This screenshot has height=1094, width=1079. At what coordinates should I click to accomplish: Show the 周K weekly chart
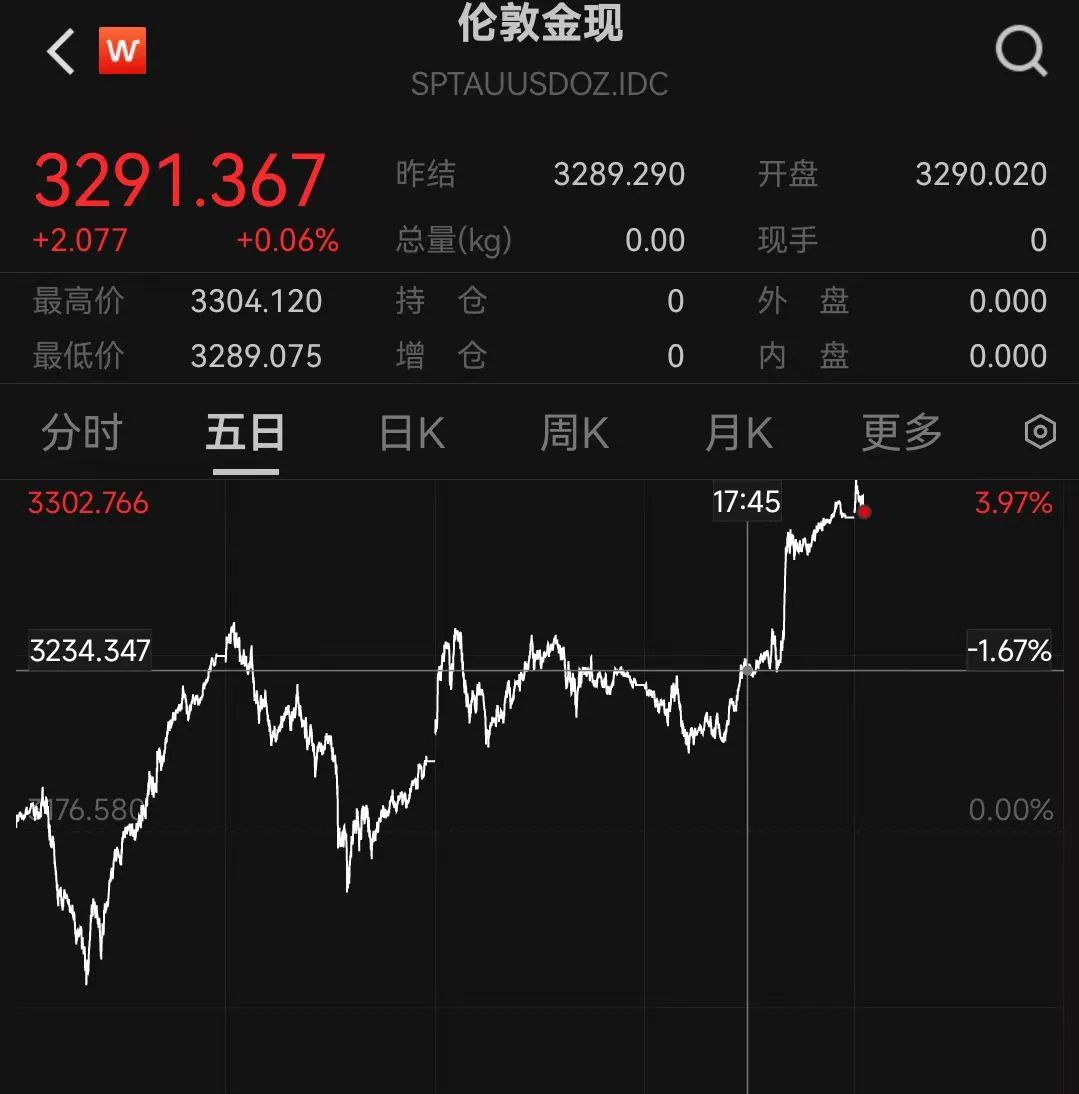[574, 433]
